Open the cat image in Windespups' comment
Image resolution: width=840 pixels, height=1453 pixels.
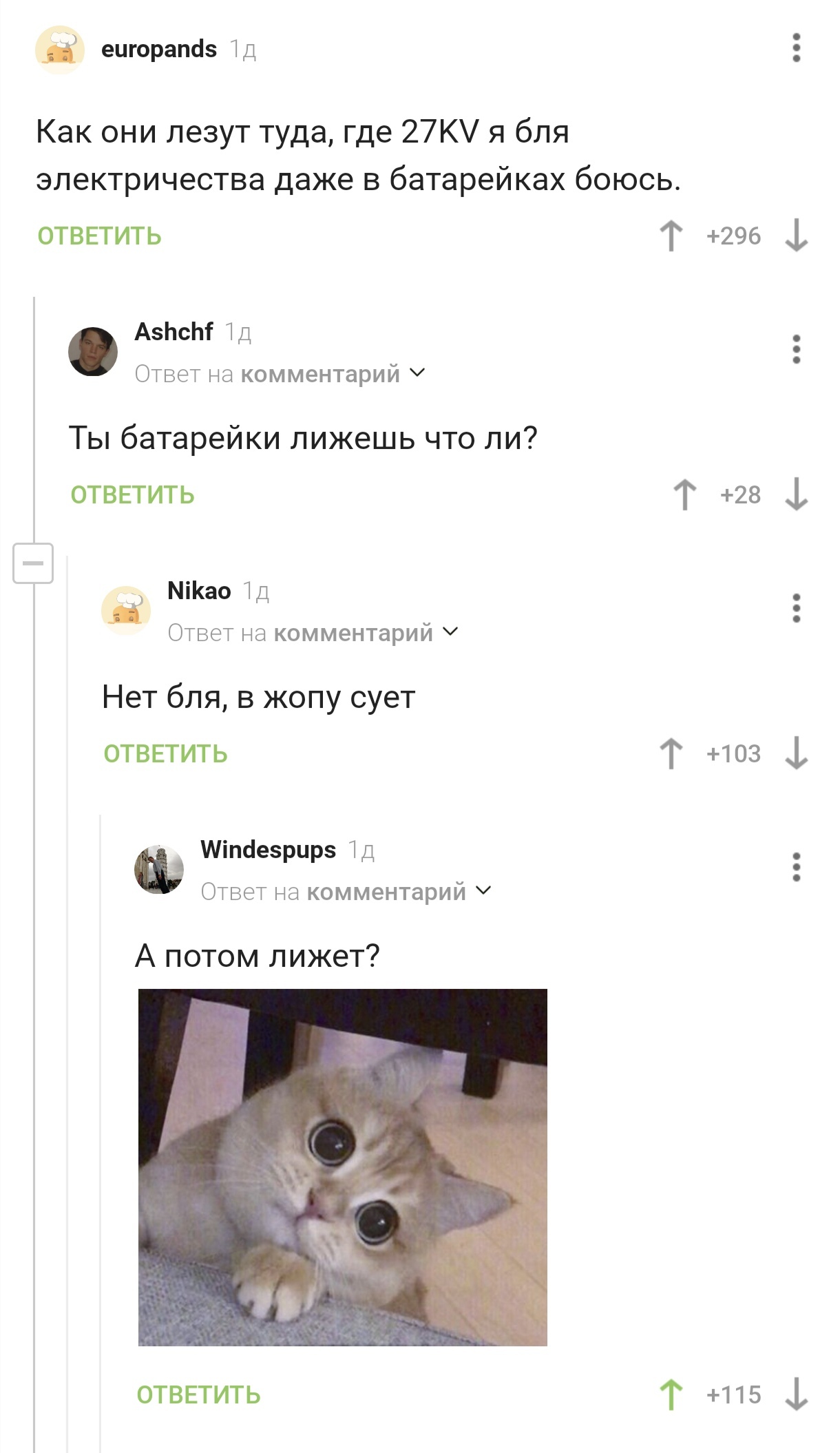342,1167
